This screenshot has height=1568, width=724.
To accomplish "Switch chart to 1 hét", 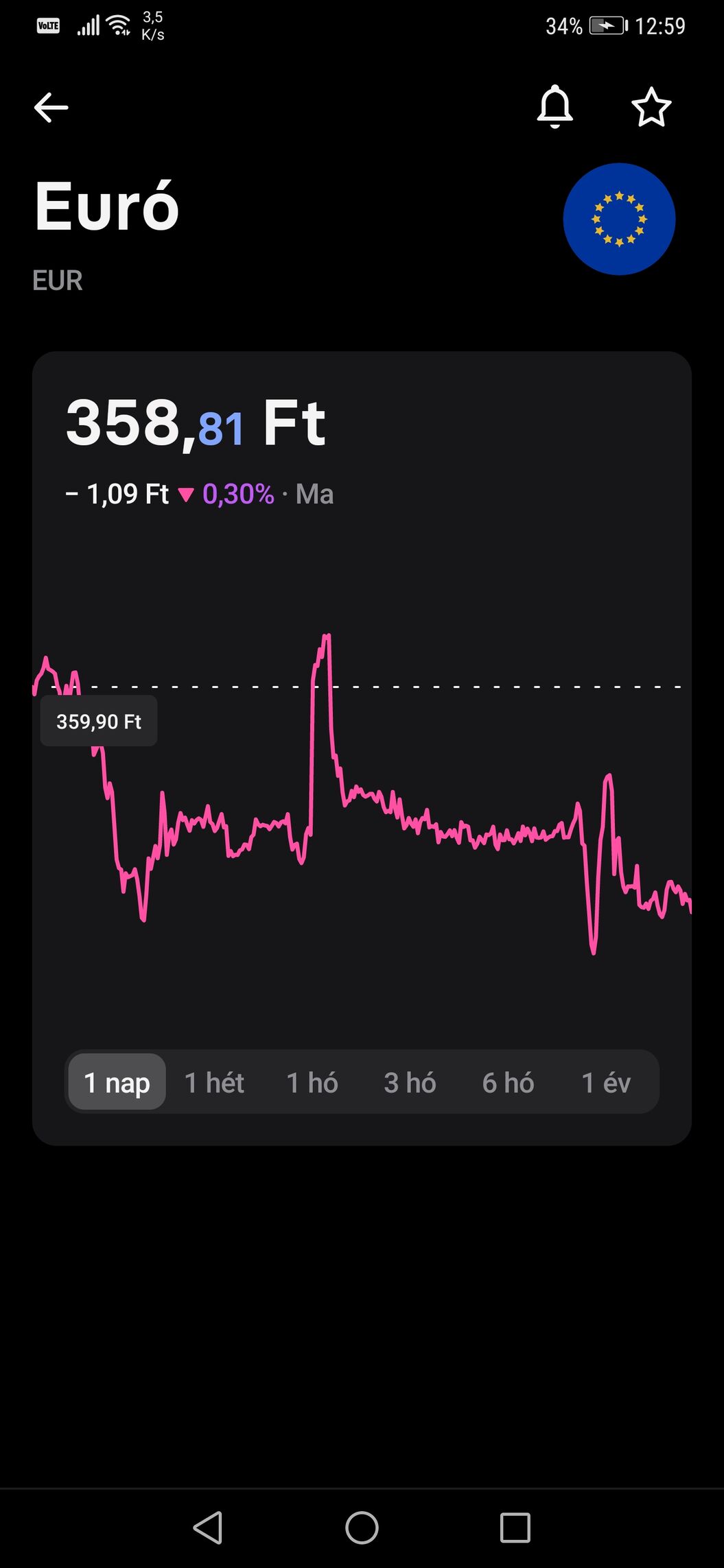I will pyautogui.click(x=214, y=1082).
